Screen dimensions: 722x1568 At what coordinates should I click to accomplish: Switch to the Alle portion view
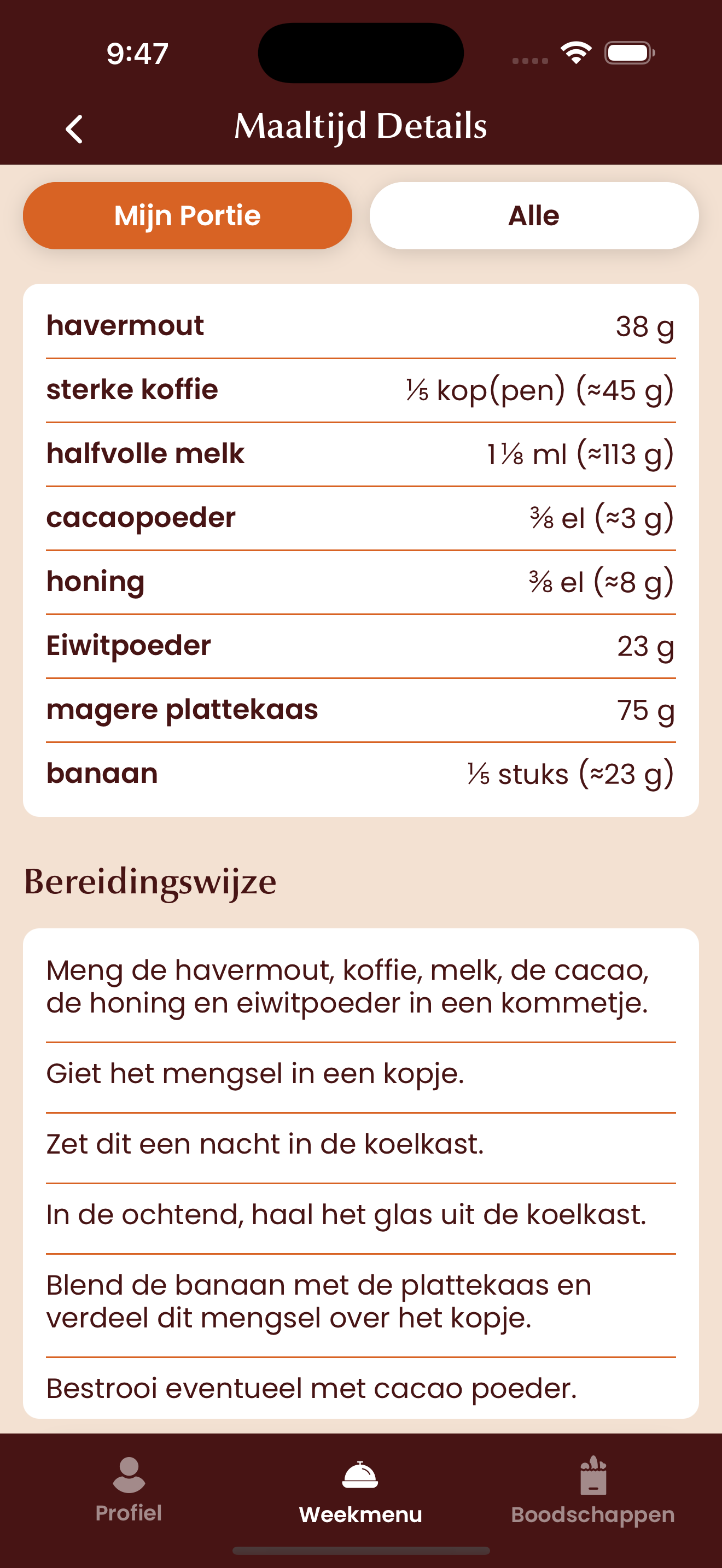[x=534, y=215]
